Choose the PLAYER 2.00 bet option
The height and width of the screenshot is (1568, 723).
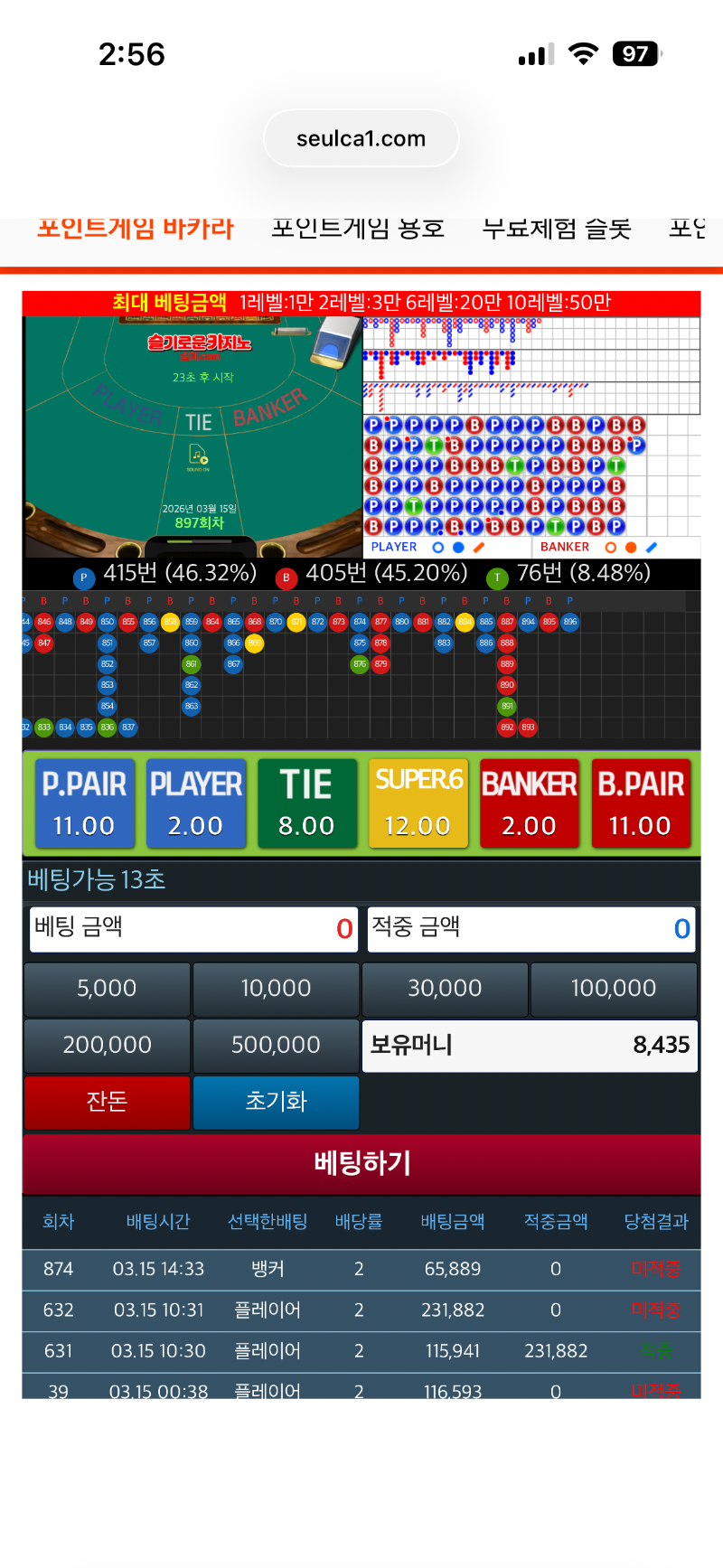195,803
